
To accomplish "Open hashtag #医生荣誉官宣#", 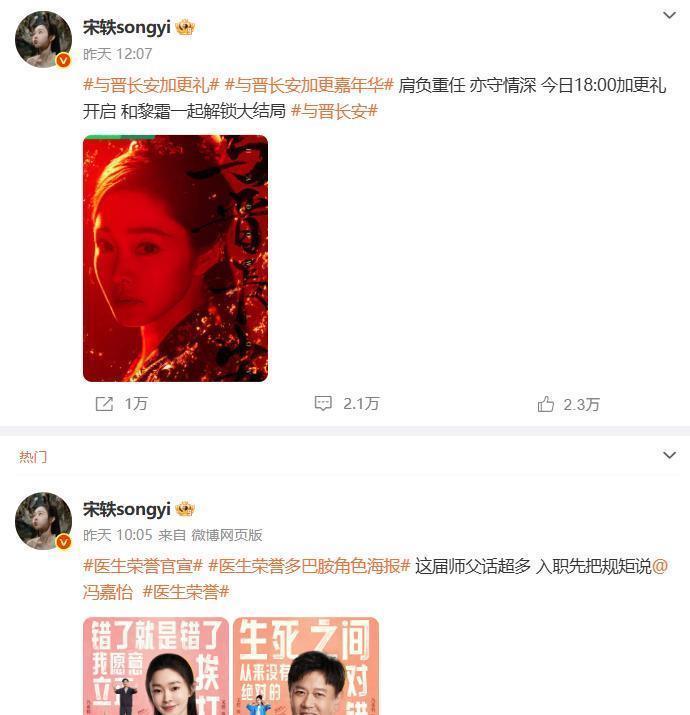I will [x=143, y=566].
